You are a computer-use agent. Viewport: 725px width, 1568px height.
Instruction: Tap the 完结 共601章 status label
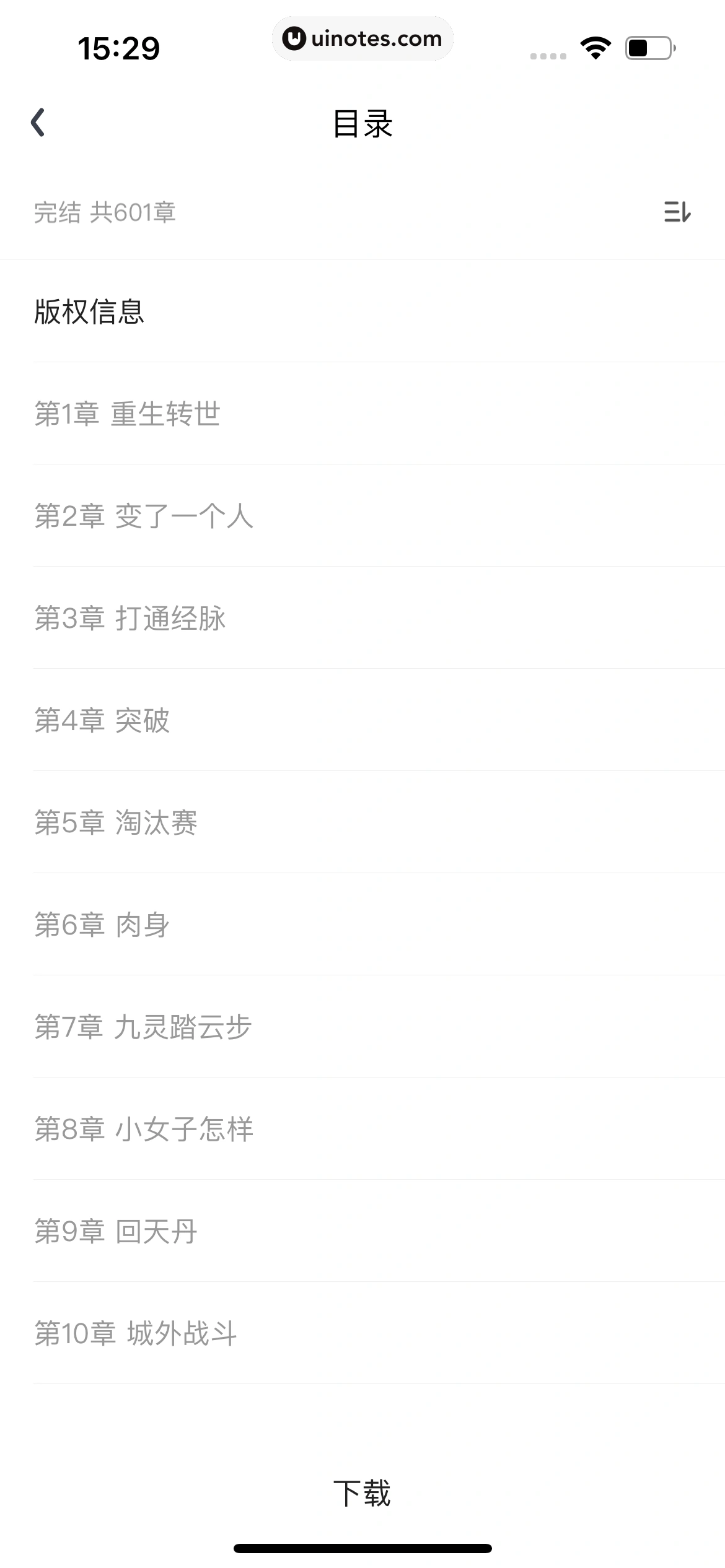click(x=105, y=212)
